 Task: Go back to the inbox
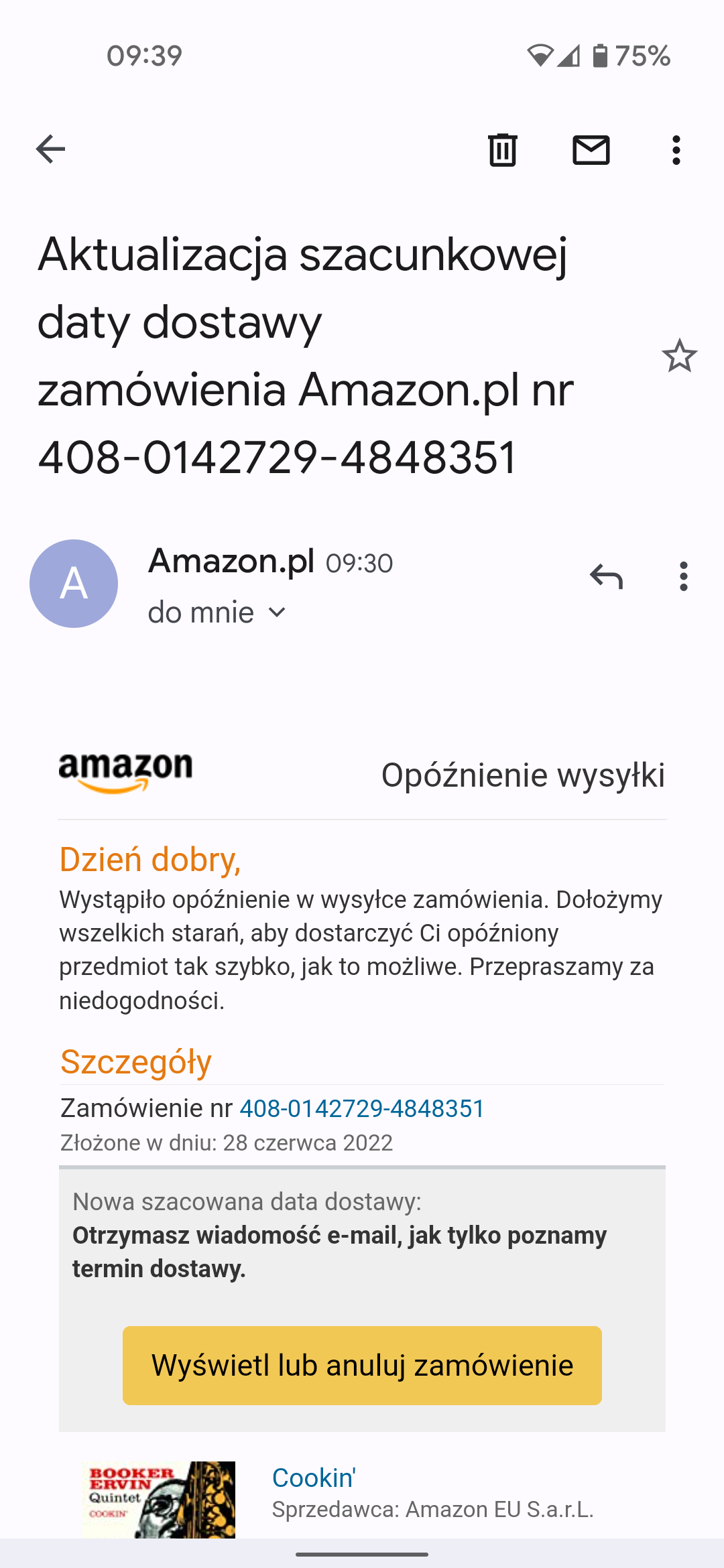[50, 149]
